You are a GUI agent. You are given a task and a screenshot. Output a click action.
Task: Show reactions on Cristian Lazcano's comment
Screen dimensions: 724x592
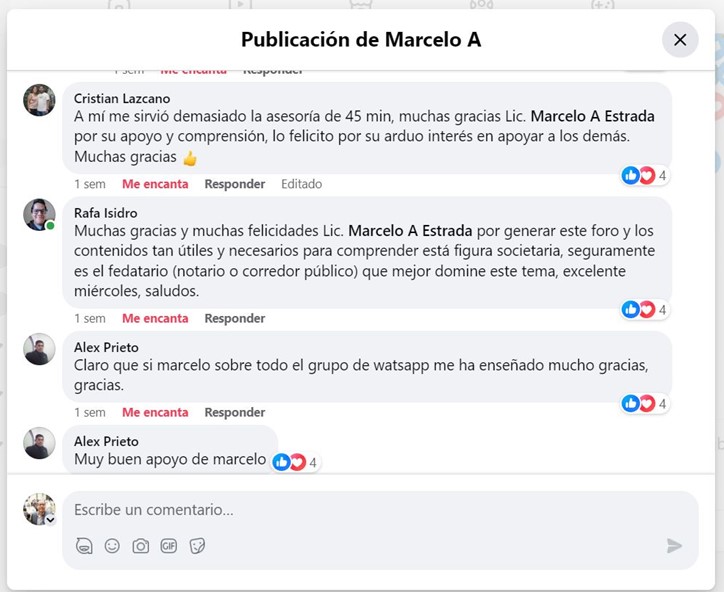click(x=644, y=176)
